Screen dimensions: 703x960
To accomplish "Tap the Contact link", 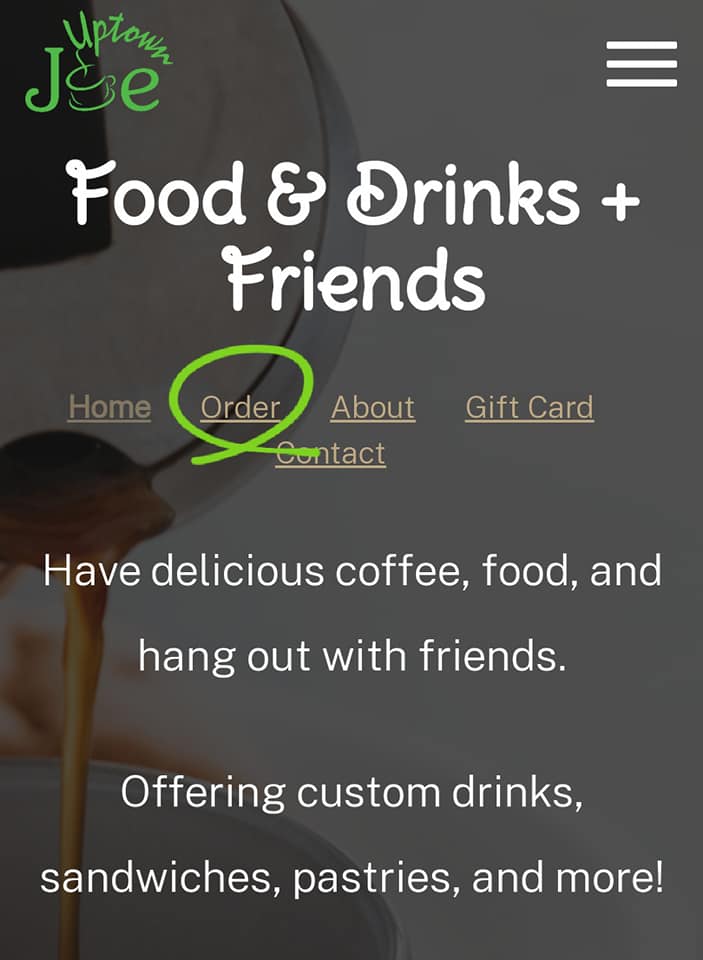I will 331,453.
